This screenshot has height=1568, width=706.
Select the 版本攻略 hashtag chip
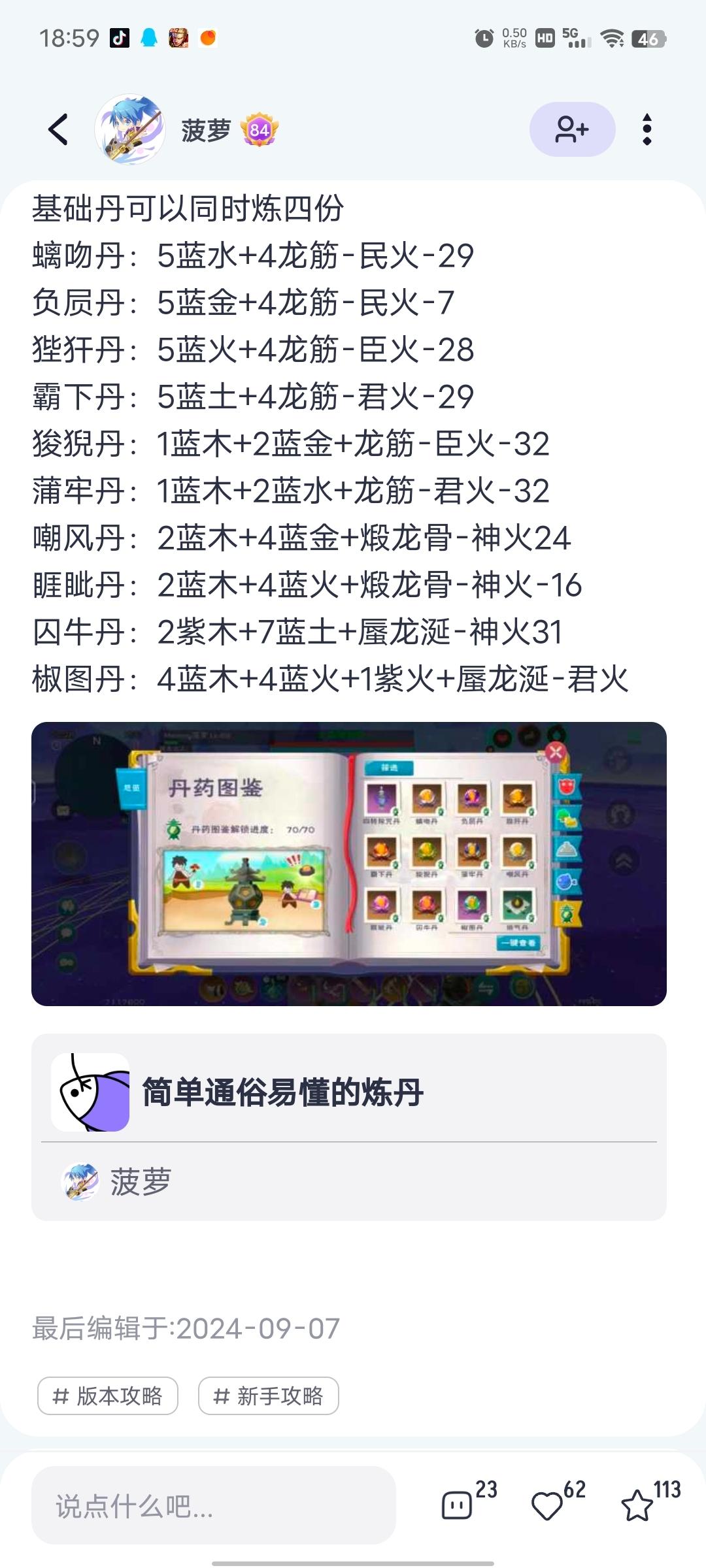(x=108, y=1396)
